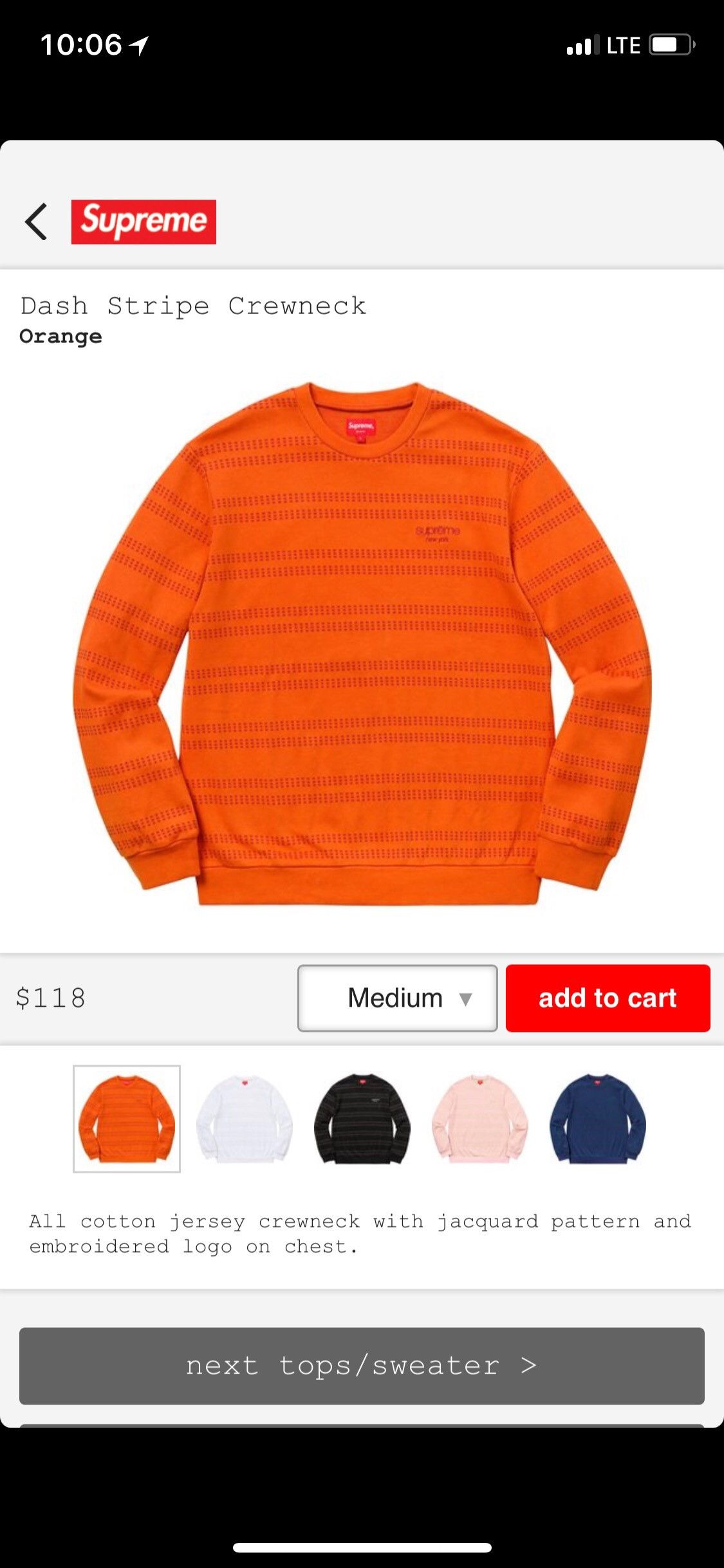Open the Medium size dropdown
724x1568 pixels.
[x=397, y=998]
